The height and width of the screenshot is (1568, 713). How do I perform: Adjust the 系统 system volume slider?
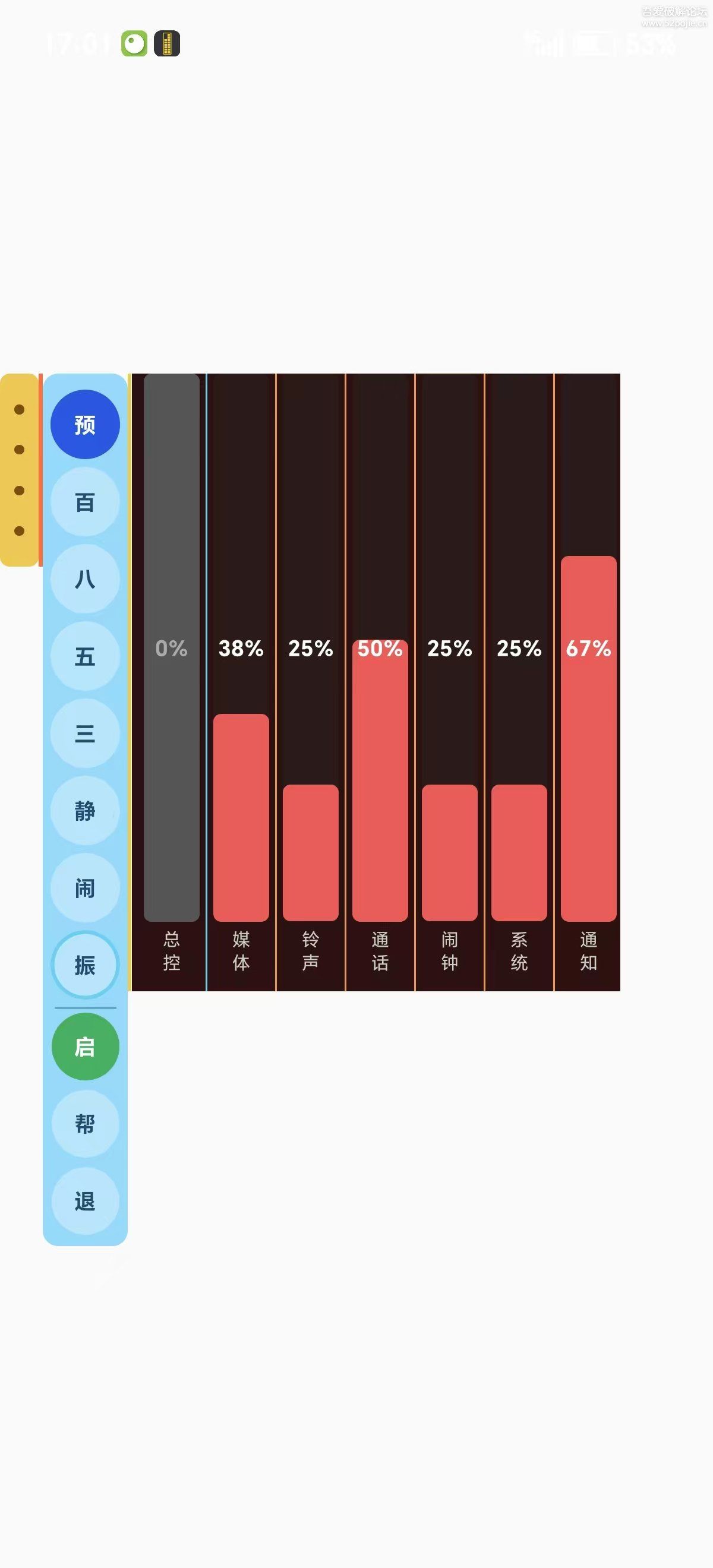point(519,647)
